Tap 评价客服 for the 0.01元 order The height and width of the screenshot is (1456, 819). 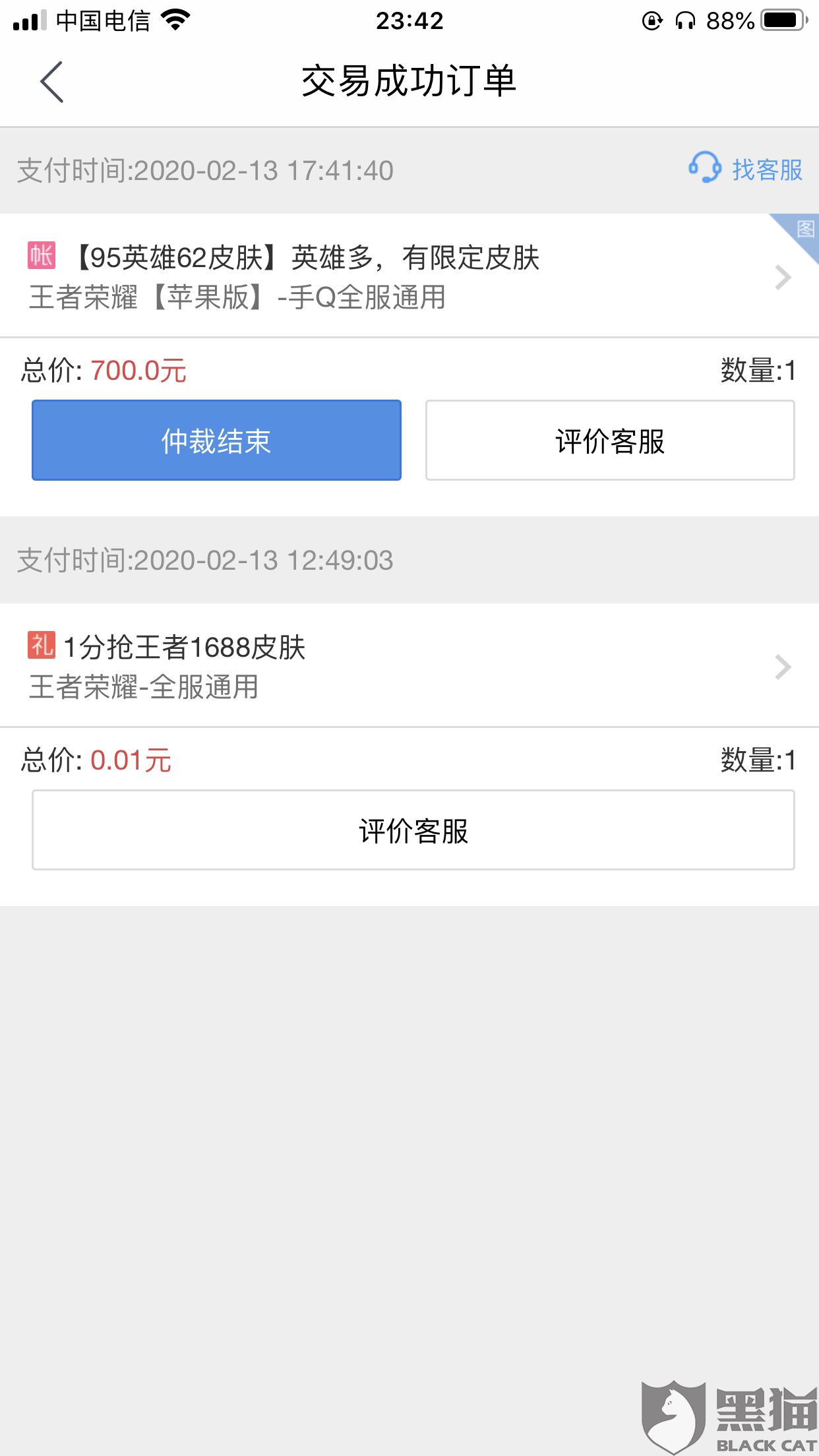tap(413, 830)
